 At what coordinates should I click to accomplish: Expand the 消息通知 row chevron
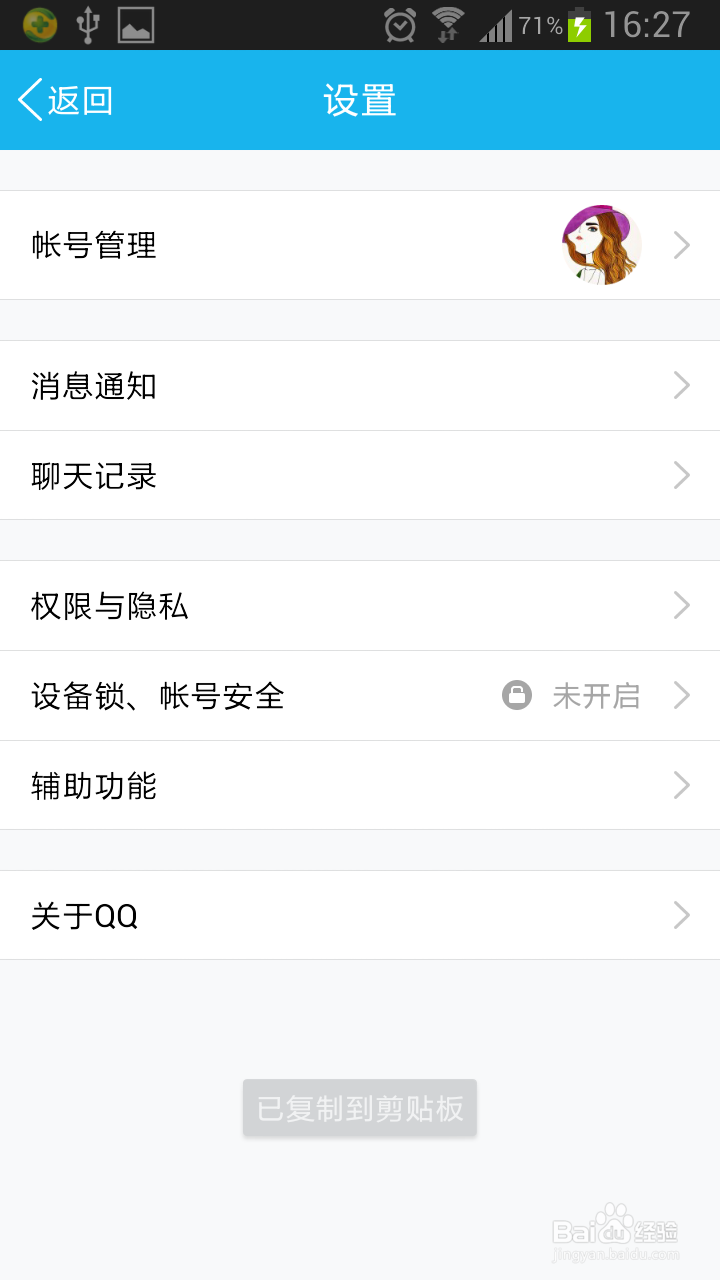point(681,385)
